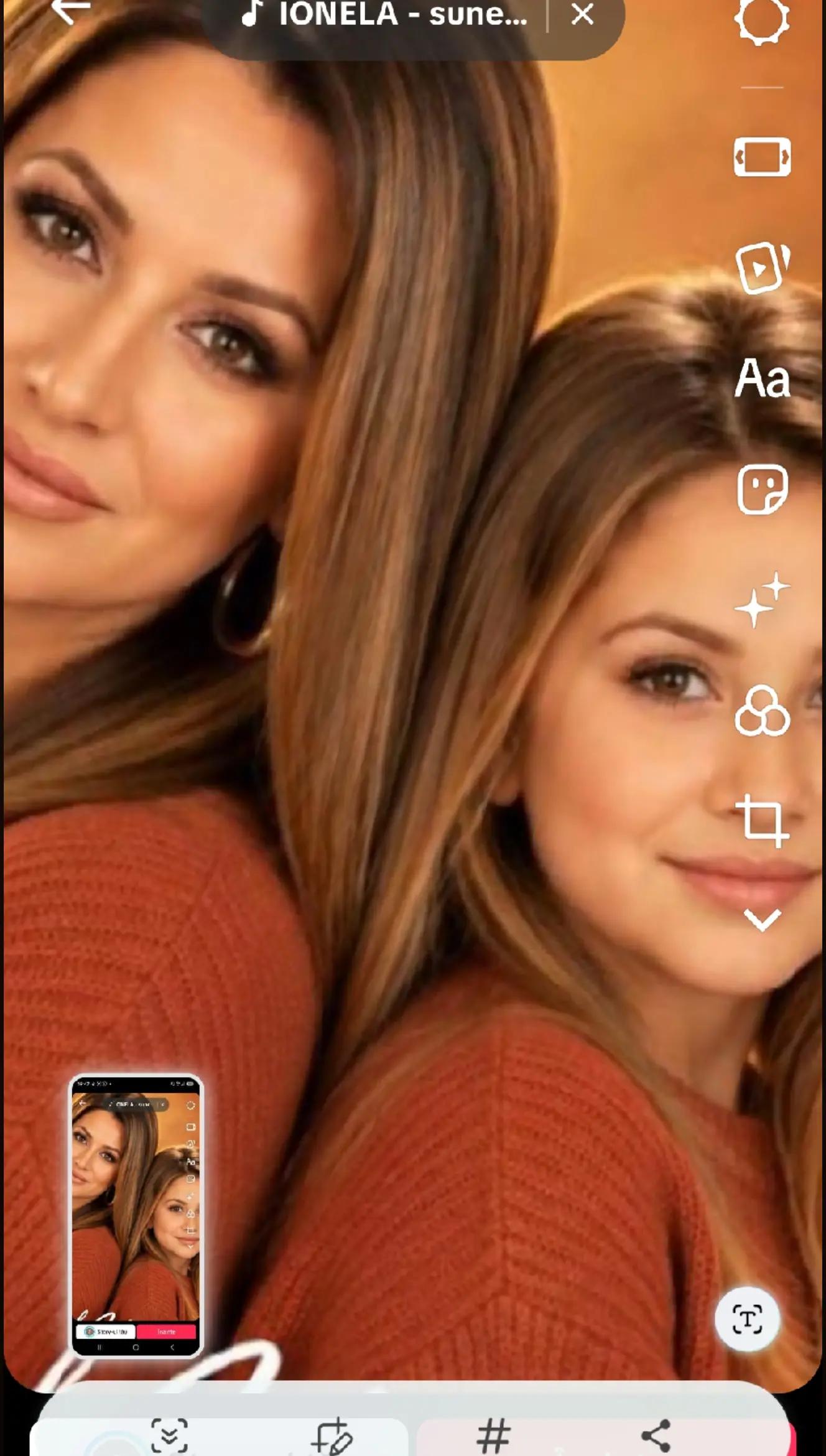Image resolution: width=826 pixels, height=1456 pixels.
Task: Share the captured screenshot
Action: [657, 1437]
